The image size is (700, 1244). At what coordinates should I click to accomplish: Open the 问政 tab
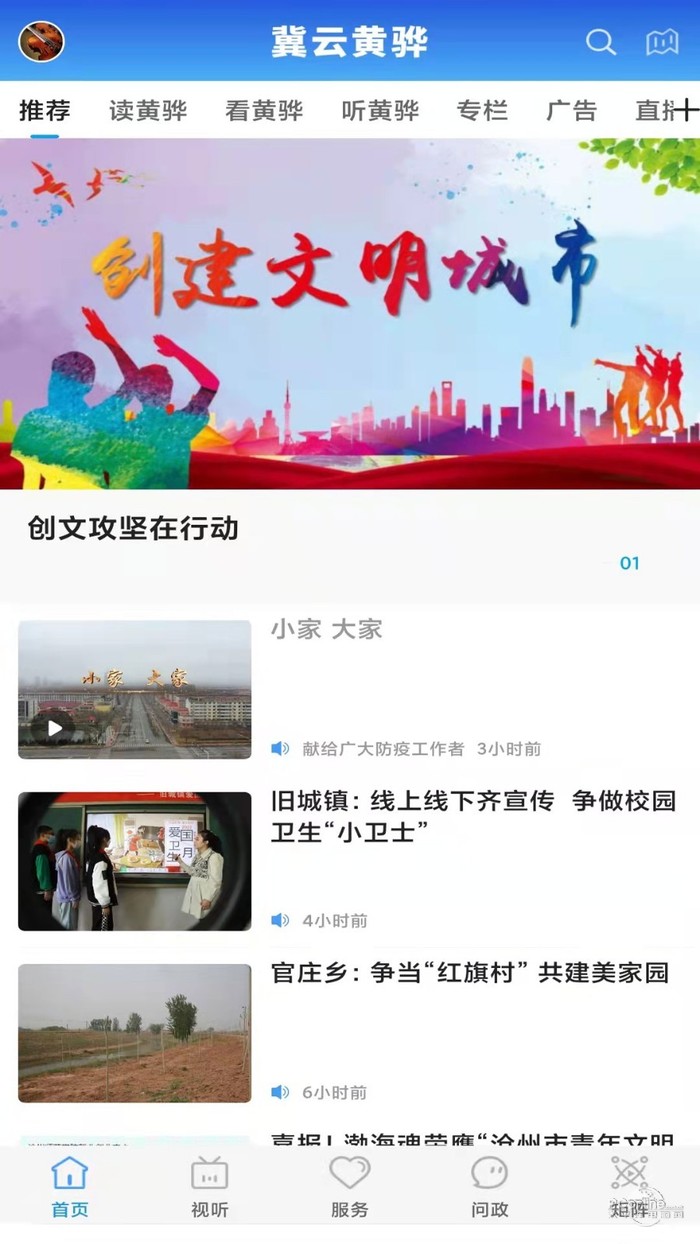tap(490, 1188)
